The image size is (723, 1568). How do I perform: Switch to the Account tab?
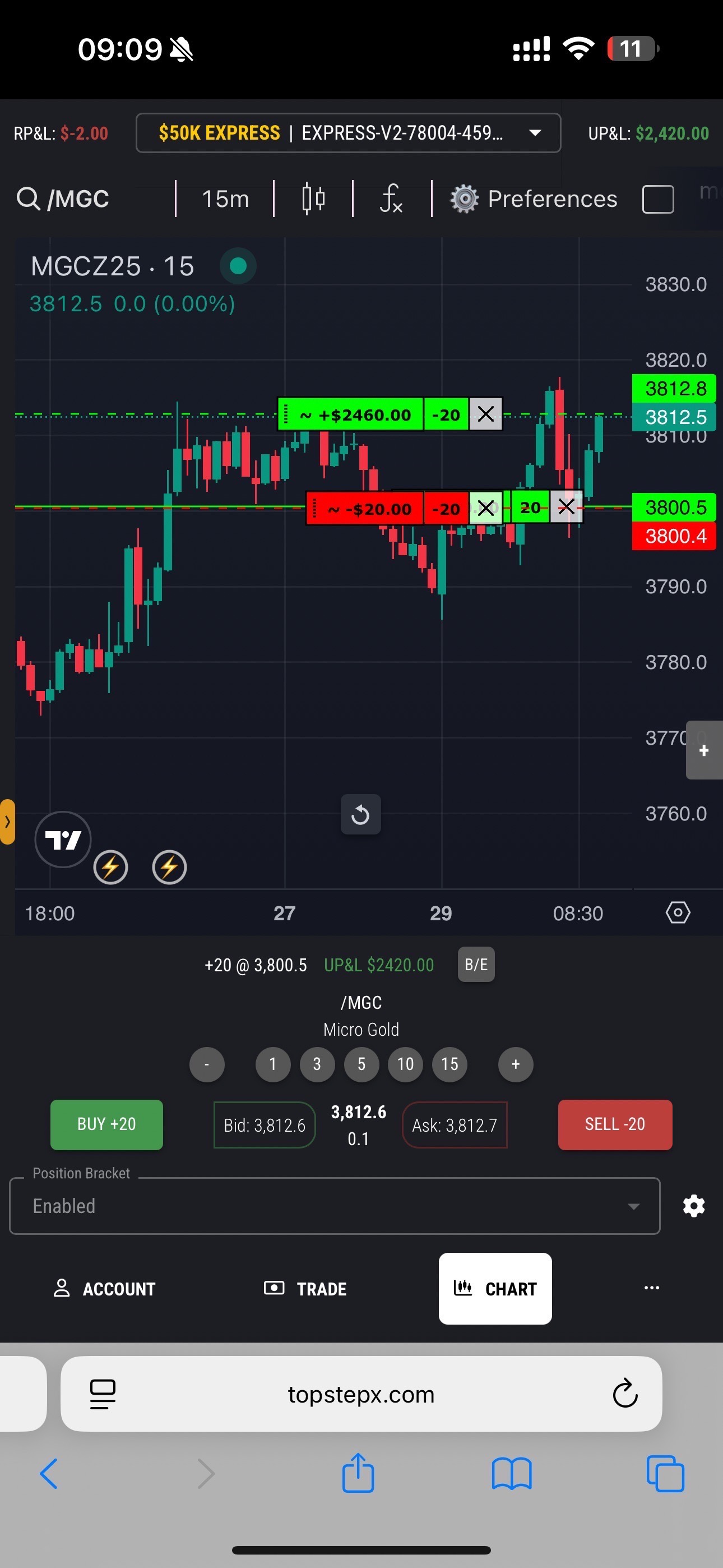click(105, 1289)
